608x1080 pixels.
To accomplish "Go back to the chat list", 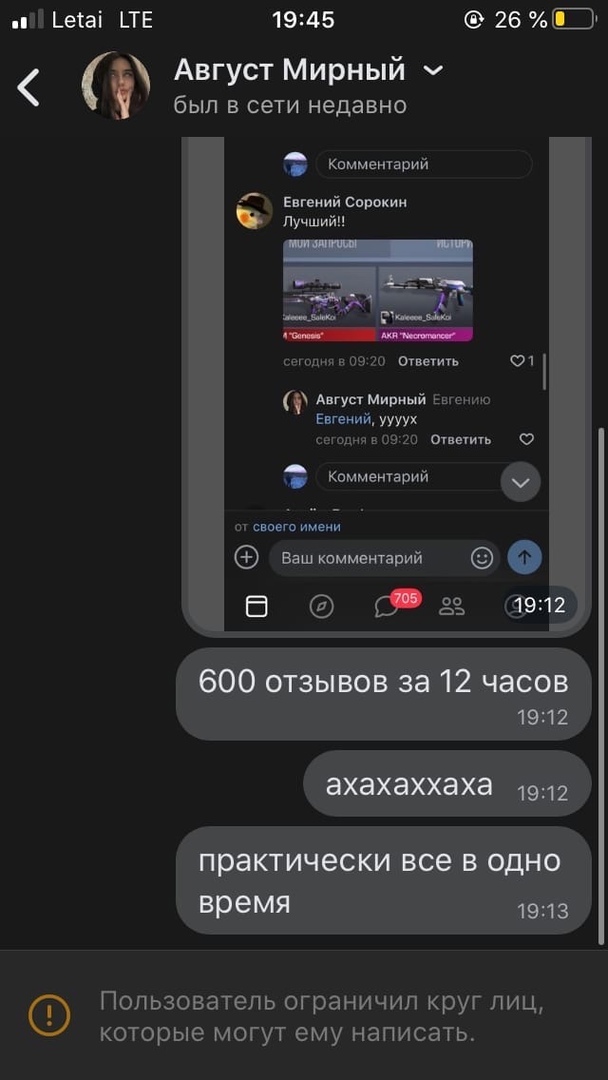I will point(29,87).
